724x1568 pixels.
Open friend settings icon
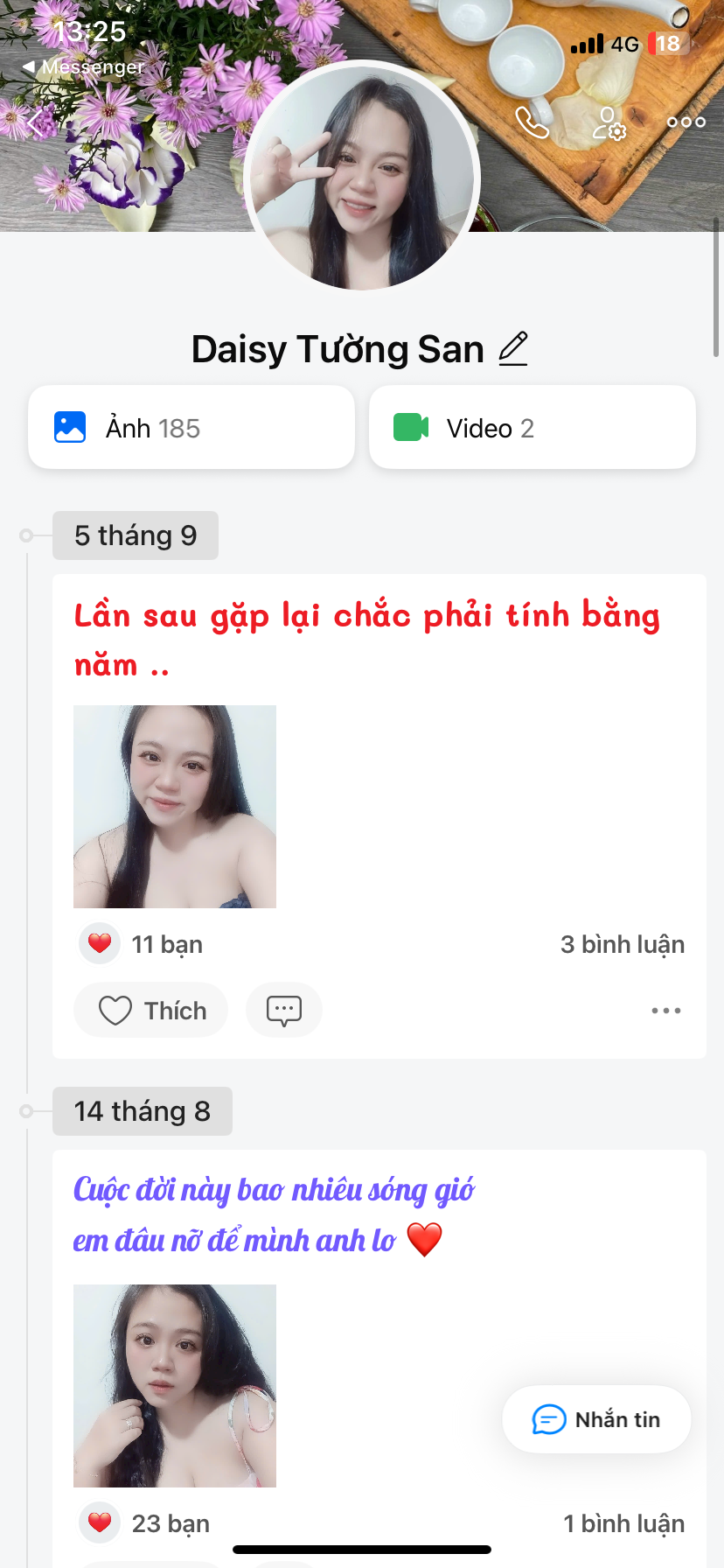609,122
